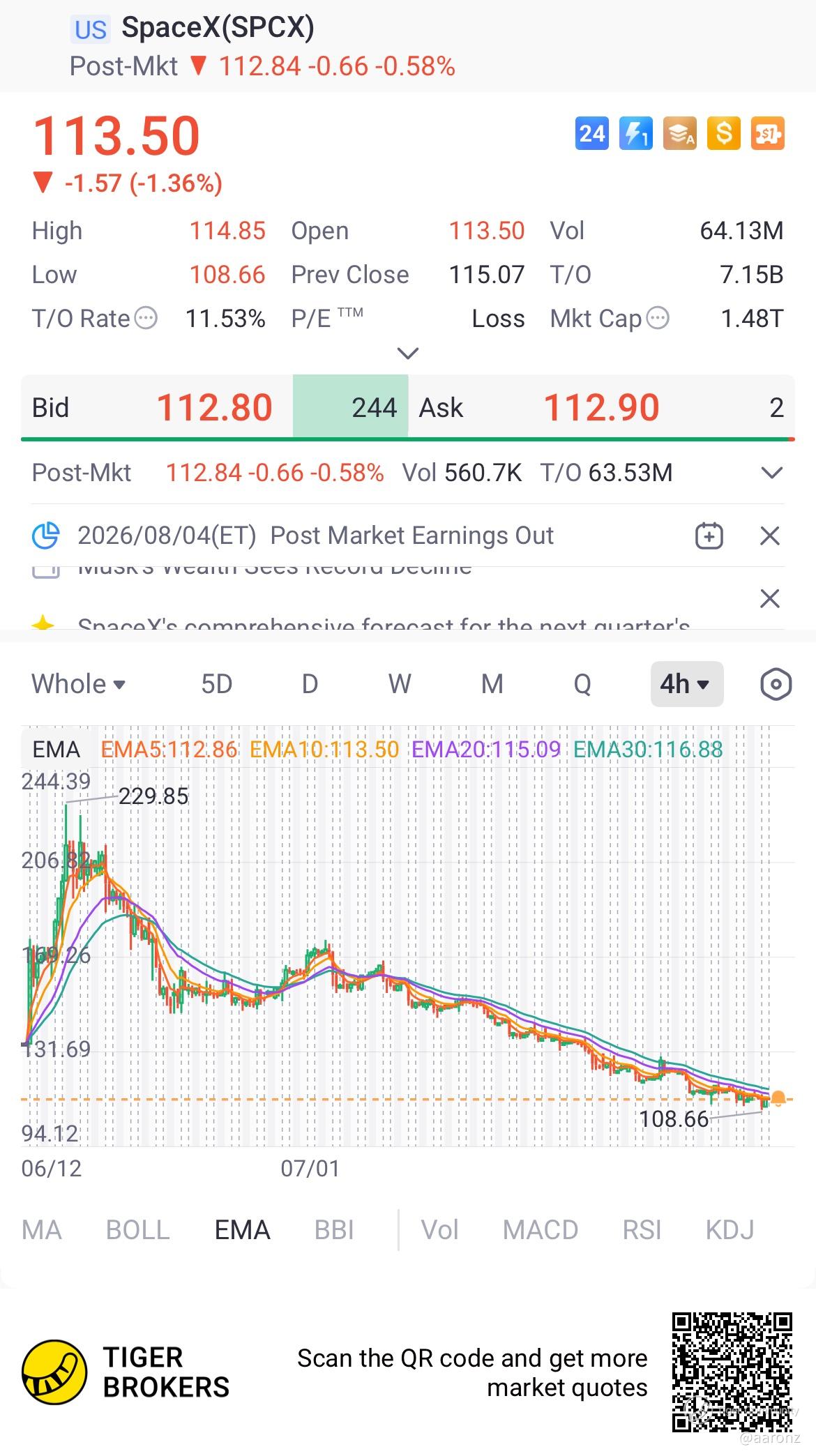The image size is (816, 1456).
Task: Show the Vol sub-indicator
Action: pos(439,1229)
